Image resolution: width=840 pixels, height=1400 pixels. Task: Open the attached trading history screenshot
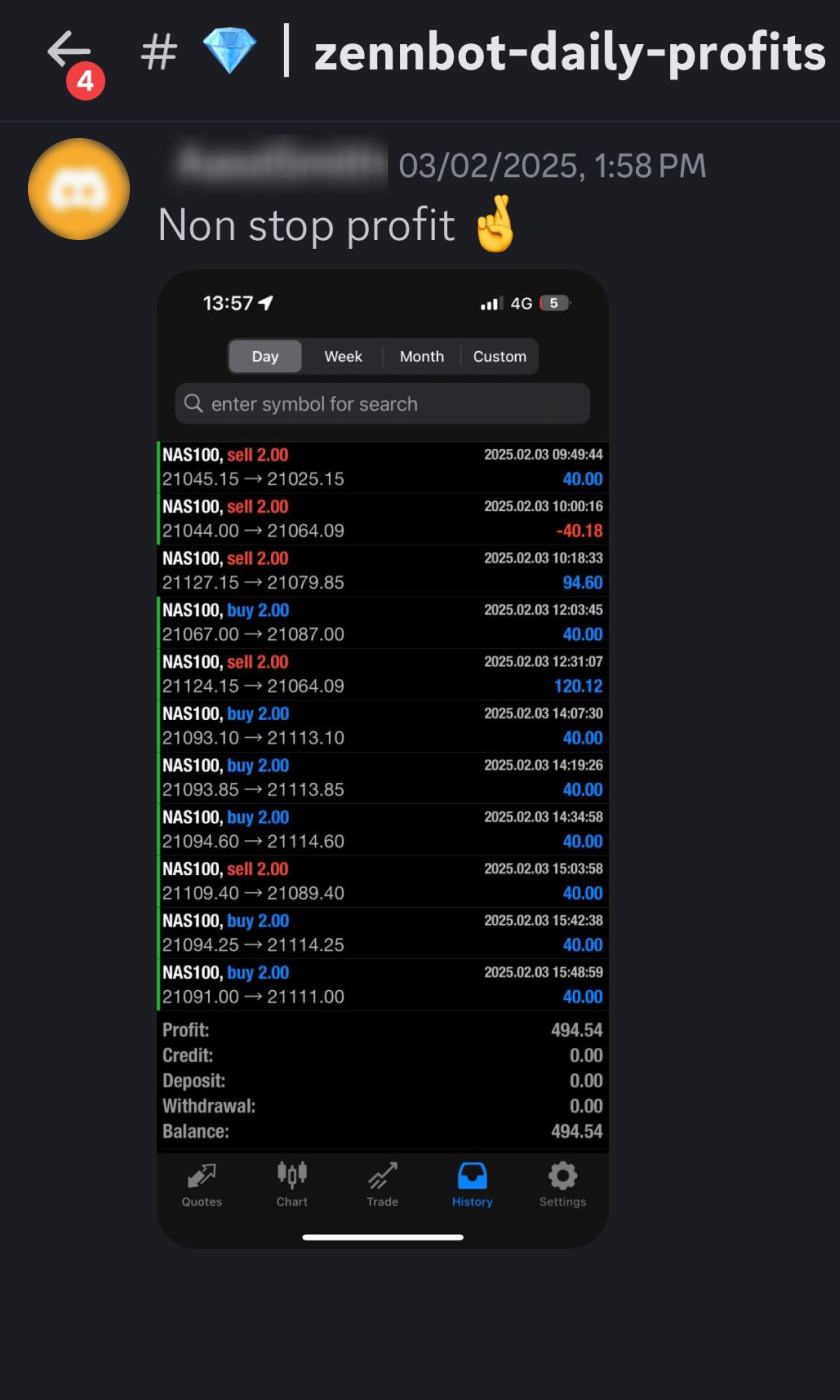click(x=383, y=758)
